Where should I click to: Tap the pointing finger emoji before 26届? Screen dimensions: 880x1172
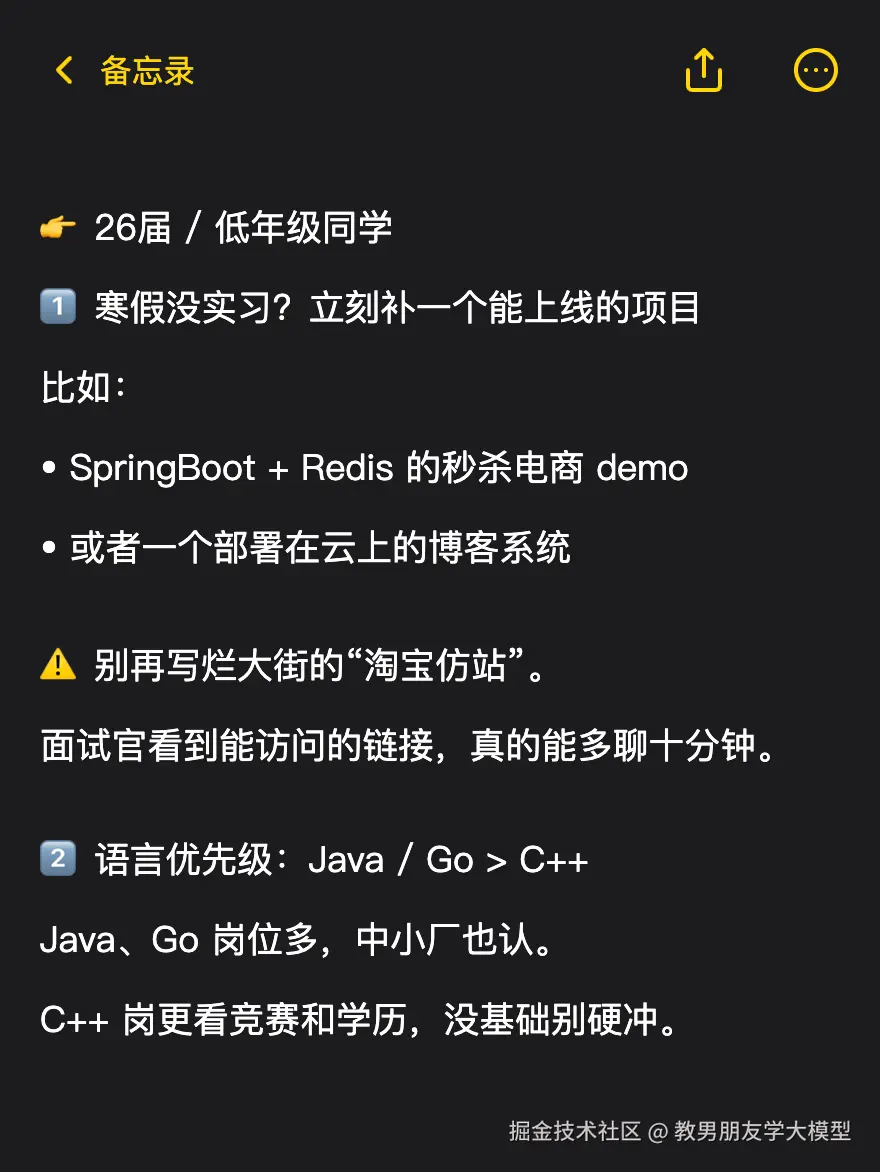coord(57,228)
